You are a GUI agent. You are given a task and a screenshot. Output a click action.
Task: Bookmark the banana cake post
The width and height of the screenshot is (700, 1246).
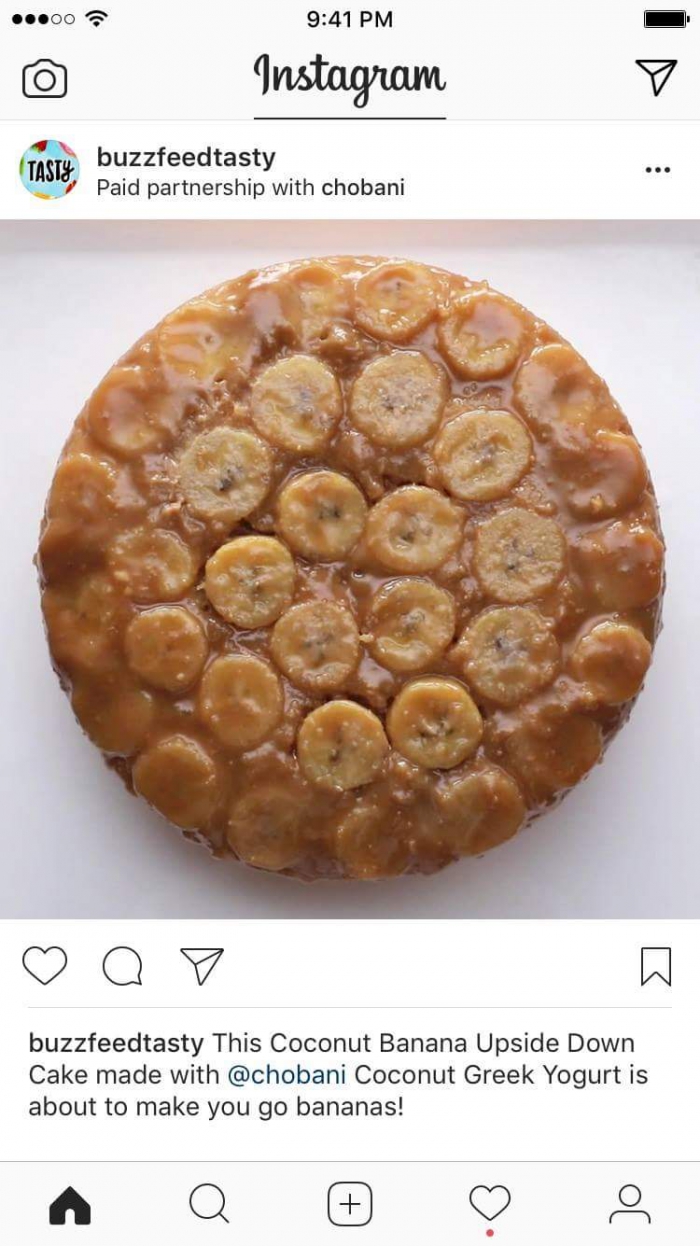click(x=655, y=966)
